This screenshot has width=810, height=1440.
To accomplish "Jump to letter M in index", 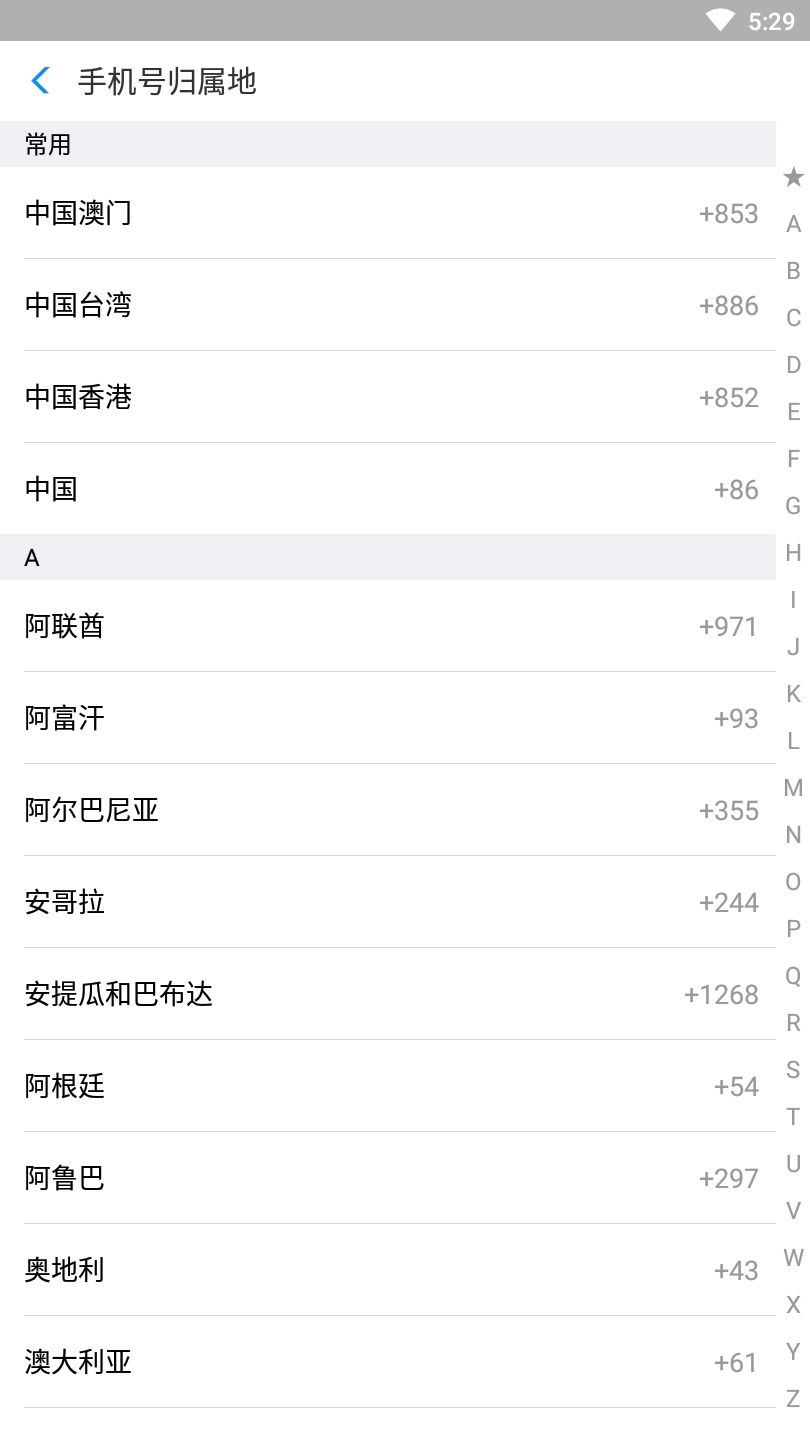I will 793,788.
